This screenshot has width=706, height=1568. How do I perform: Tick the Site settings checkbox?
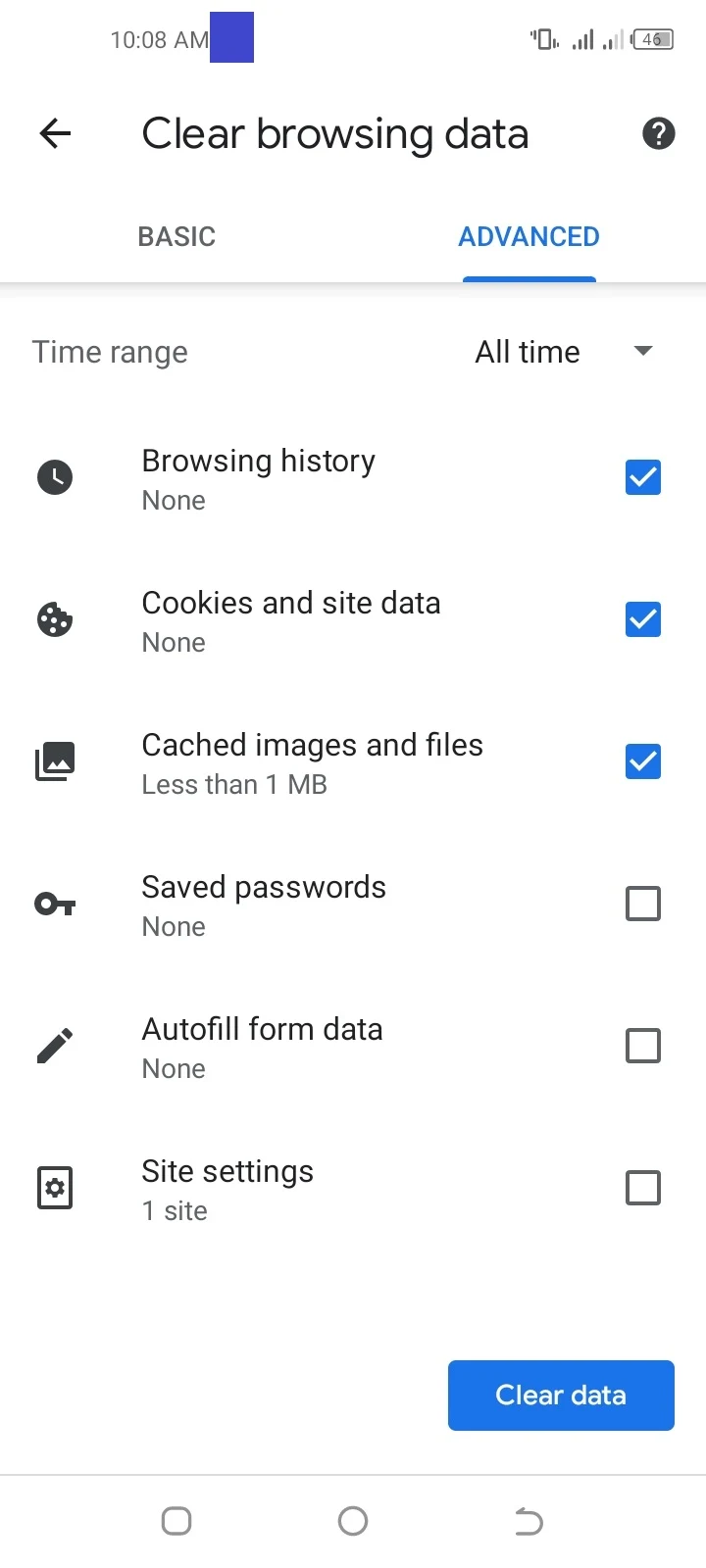(643, 1188)
